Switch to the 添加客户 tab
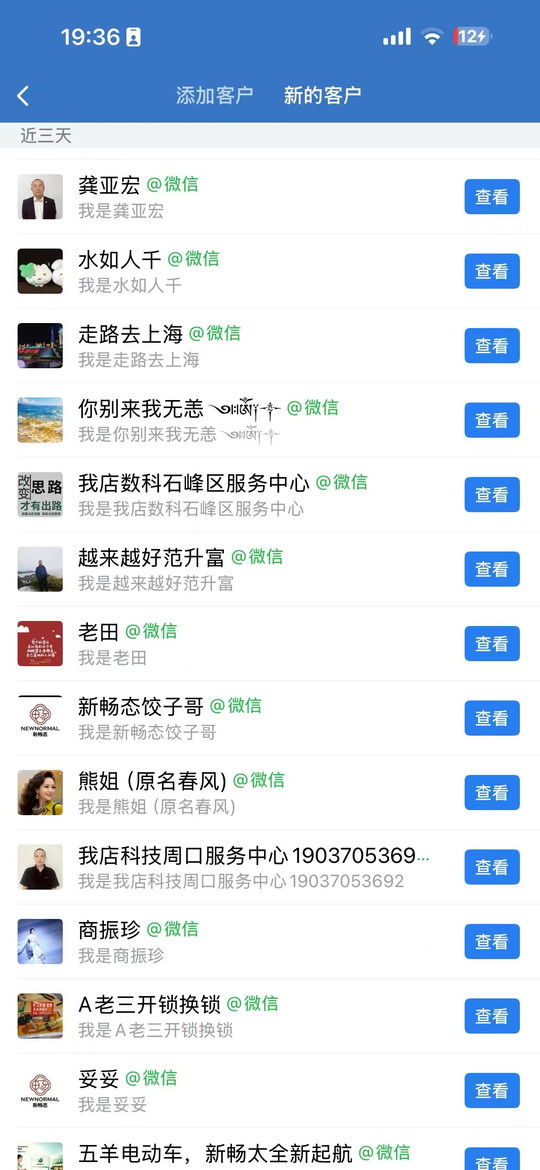This screenshot has height=1170, width=540. click(x=215, y=96)
